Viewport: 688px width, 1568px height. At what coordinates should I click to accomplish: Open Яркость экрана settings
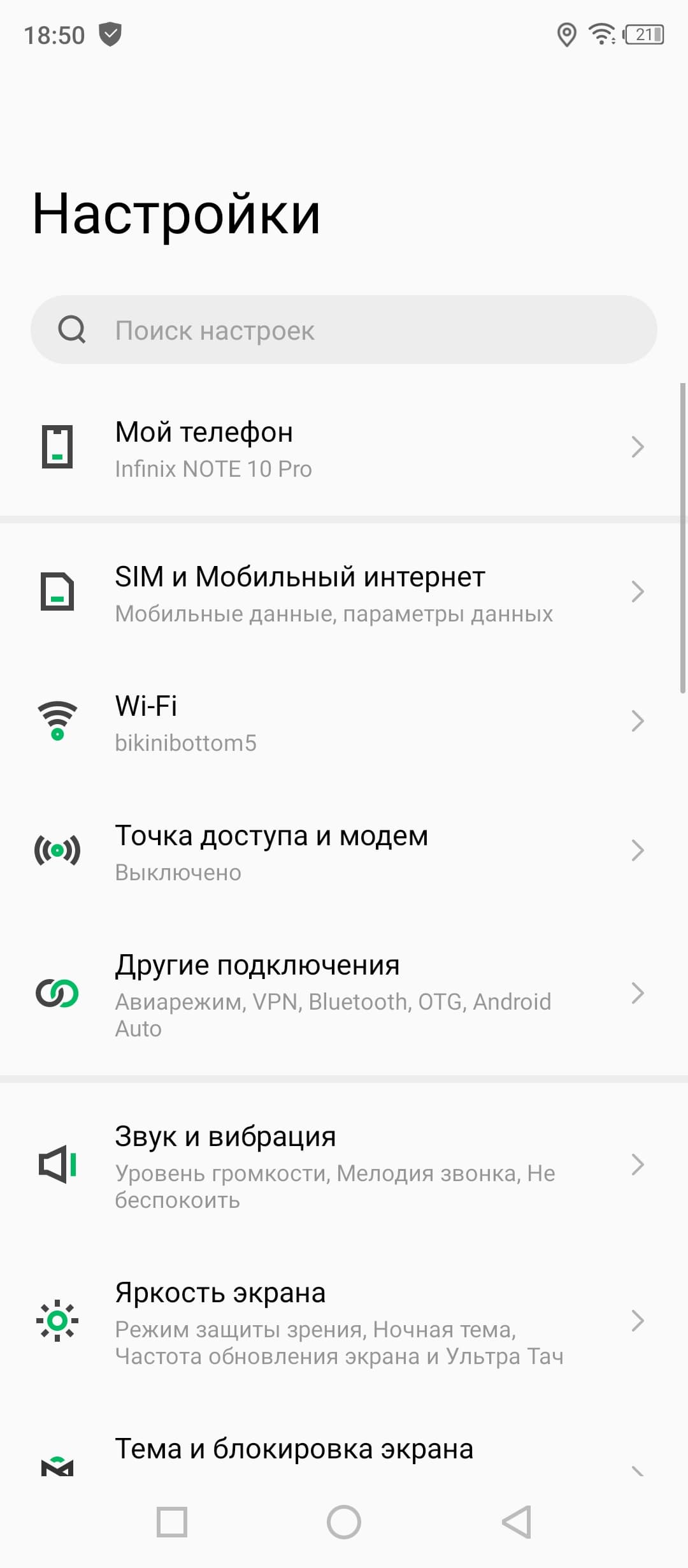[x=344, y=1321]
